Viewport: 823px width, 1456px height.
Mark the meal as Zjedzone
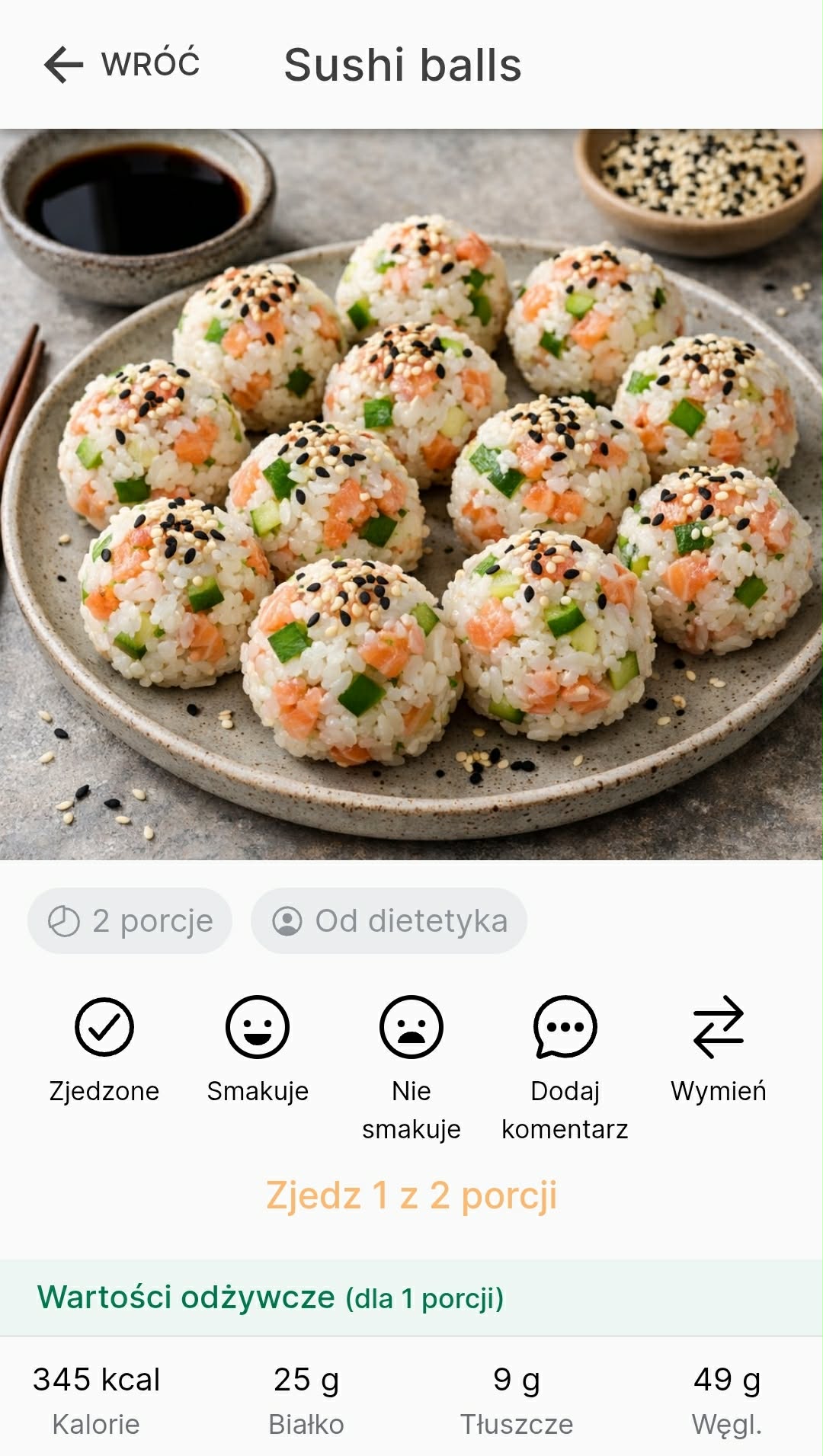(104, 1028)
